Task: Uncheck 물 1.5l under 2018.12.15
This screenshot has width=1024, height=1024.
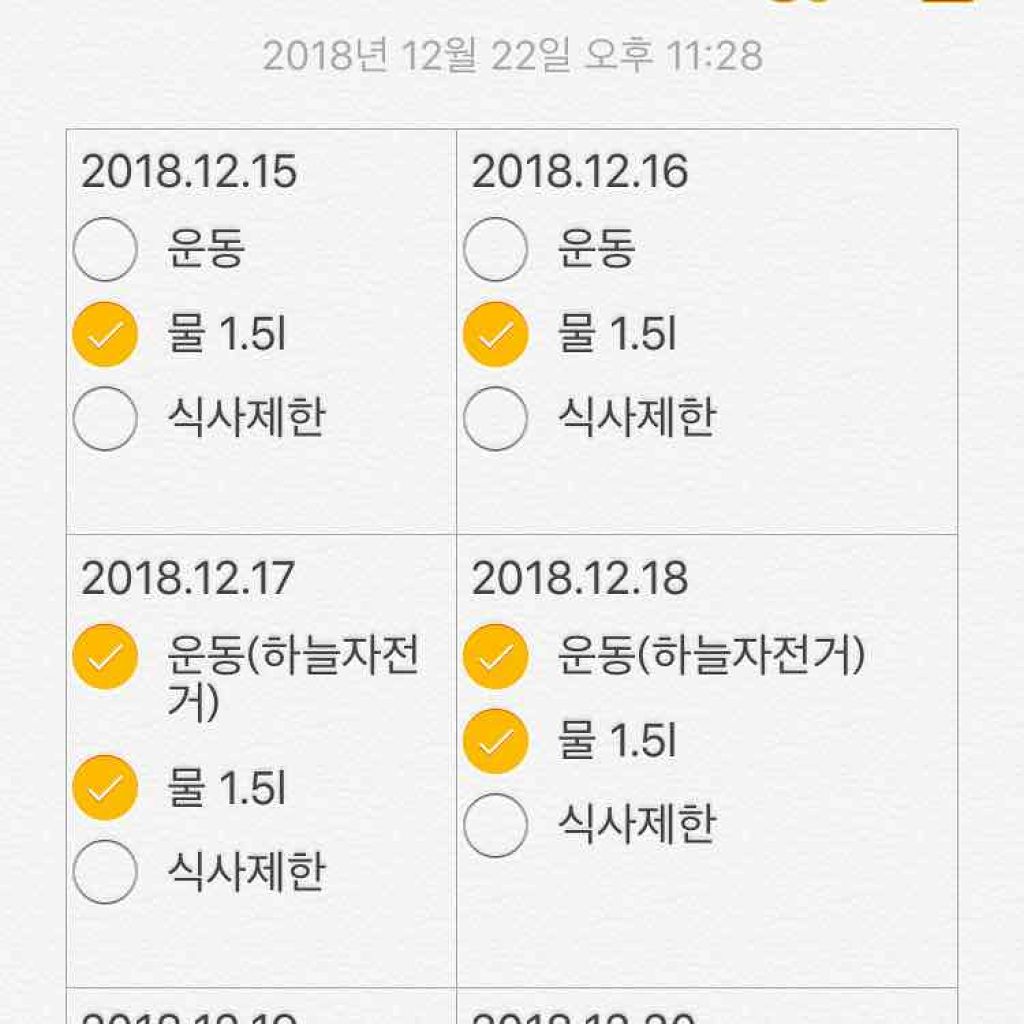Action: pyautogui.click(x=105, y=334)
